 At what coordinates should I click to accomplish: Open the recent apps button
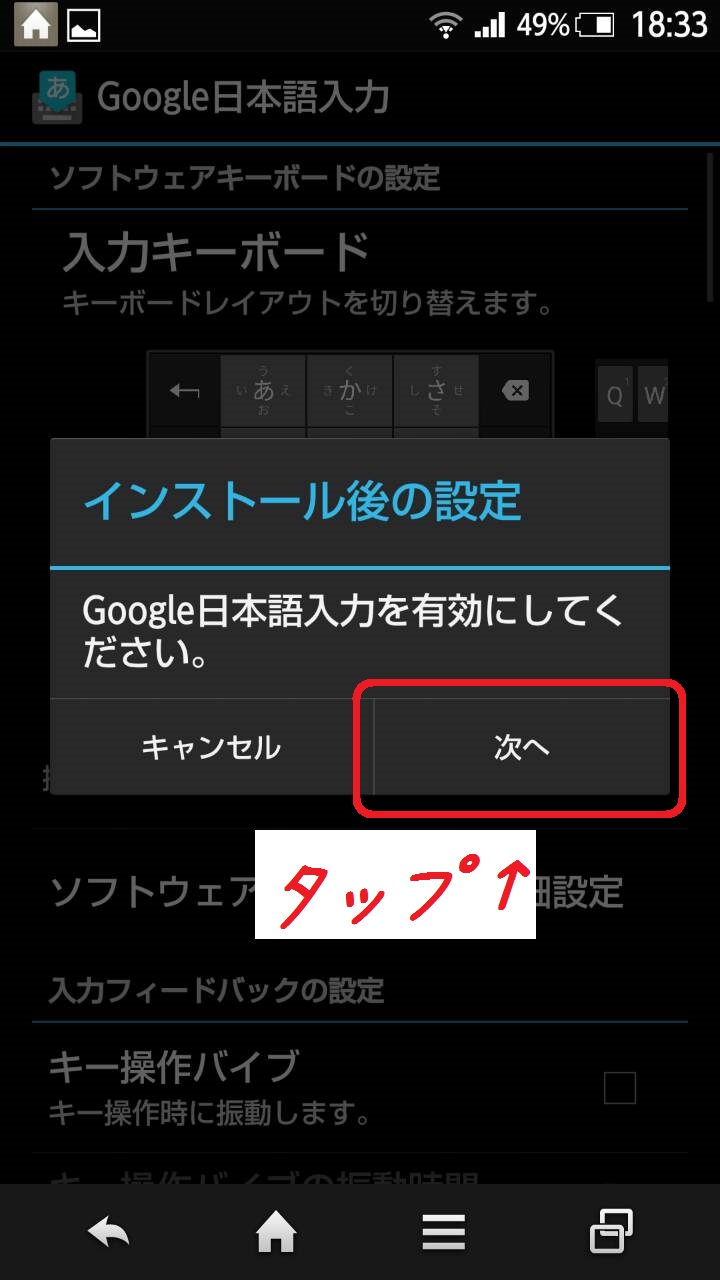coord(611,1232)
